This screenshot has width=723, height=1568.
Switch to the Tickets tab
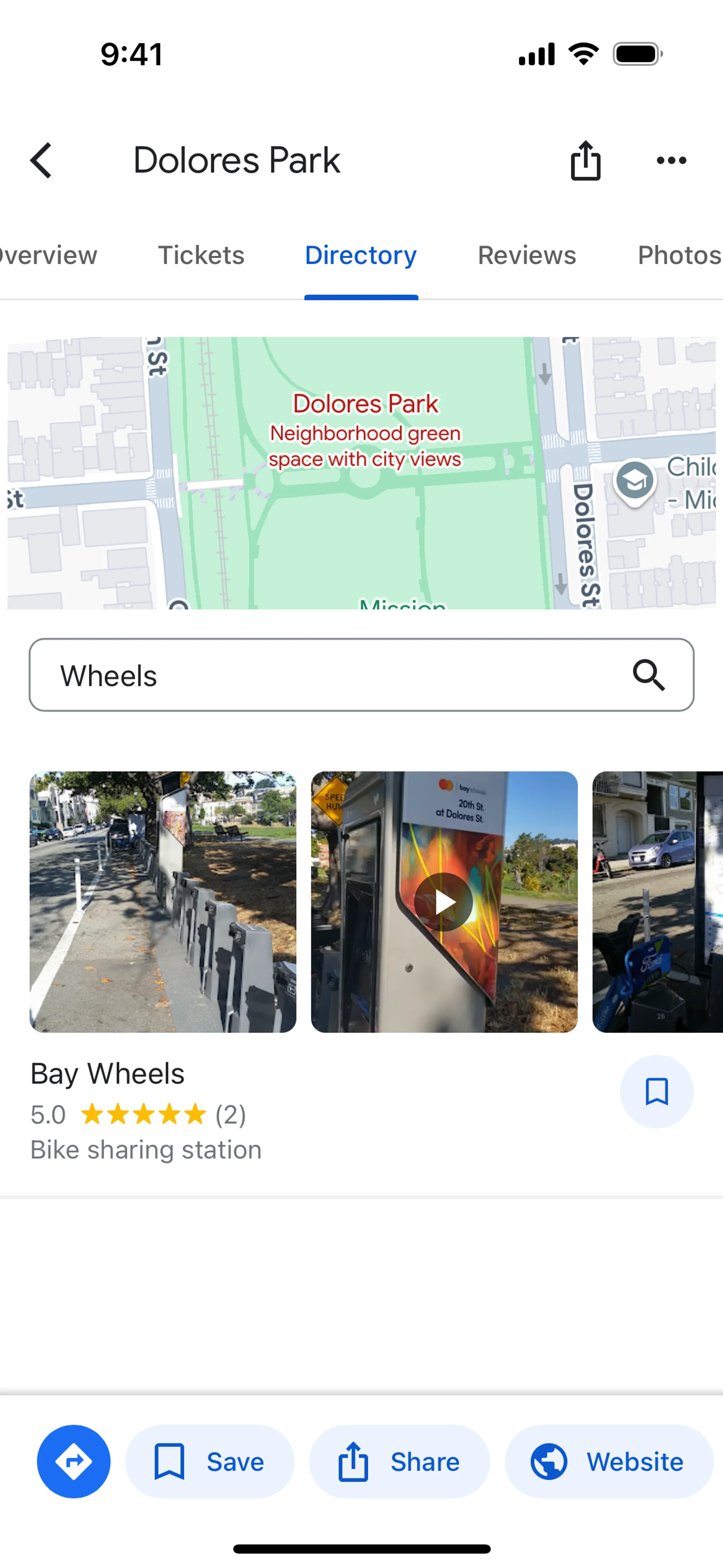tap(201, 256)
